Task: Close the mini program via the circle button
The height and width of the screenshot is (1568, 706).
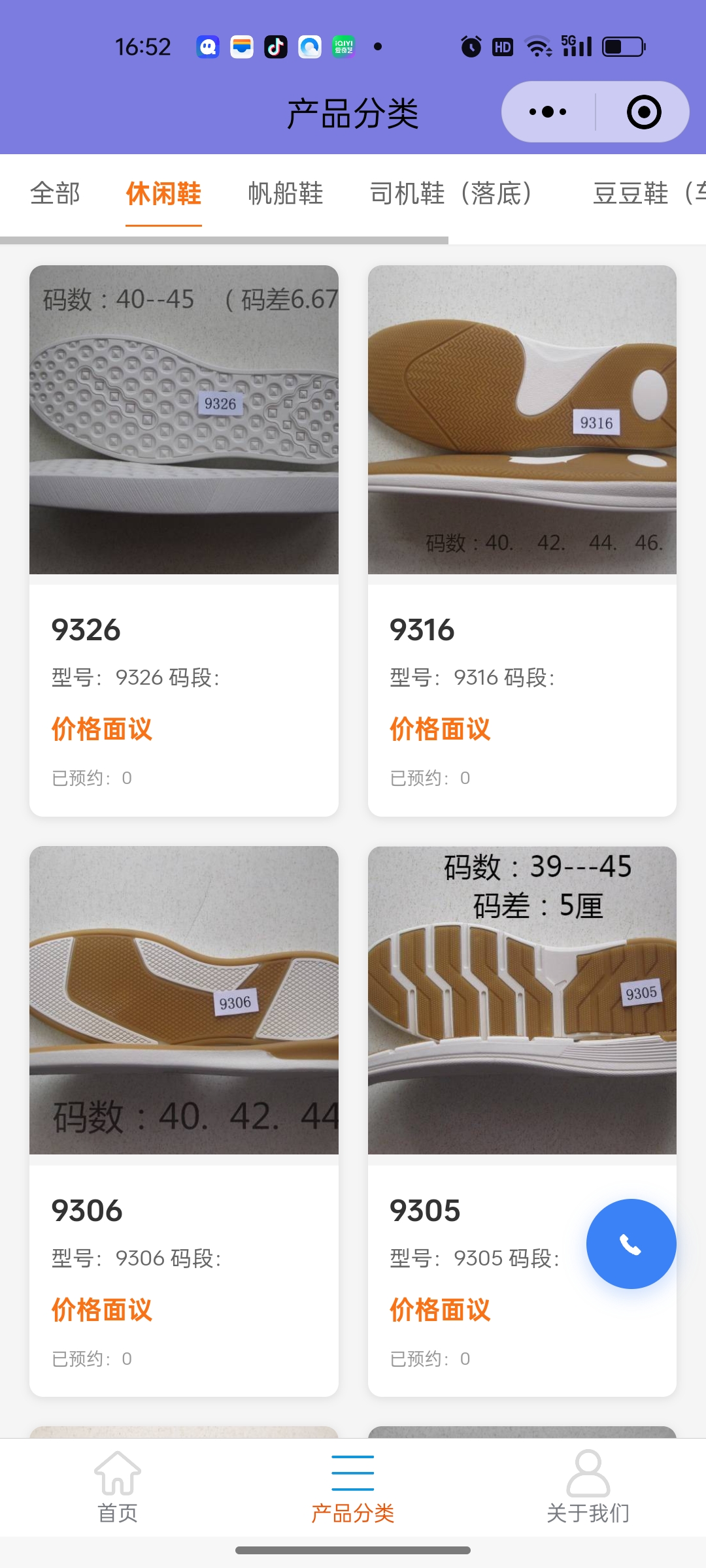Action: (x=644, y=112)
